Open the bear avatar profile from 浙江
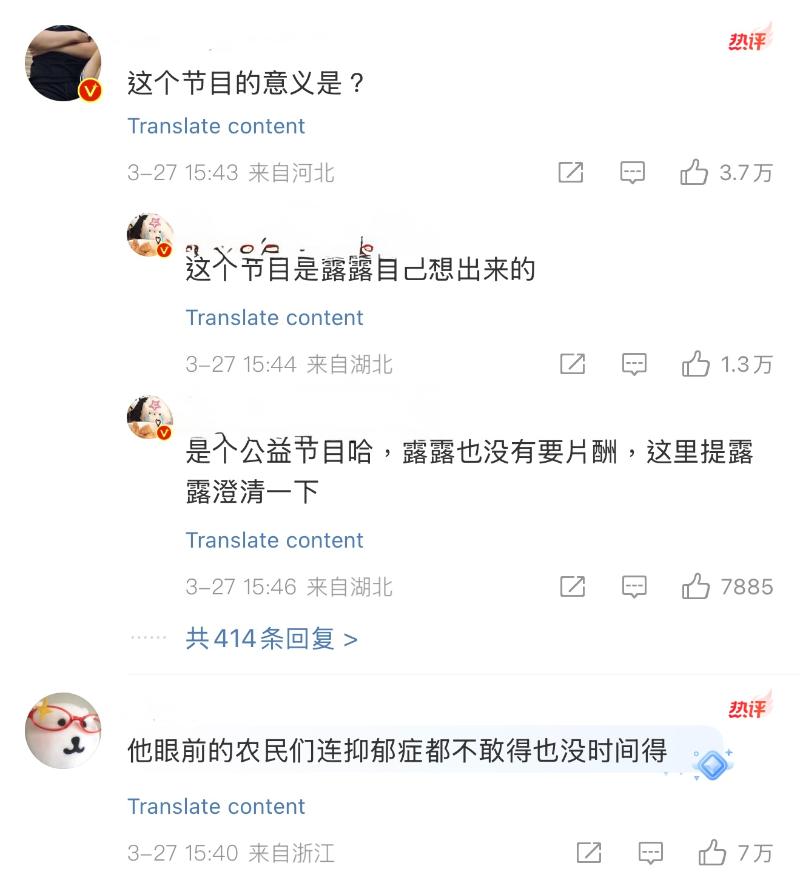This screenshot has width=800, height=883. 64,730
